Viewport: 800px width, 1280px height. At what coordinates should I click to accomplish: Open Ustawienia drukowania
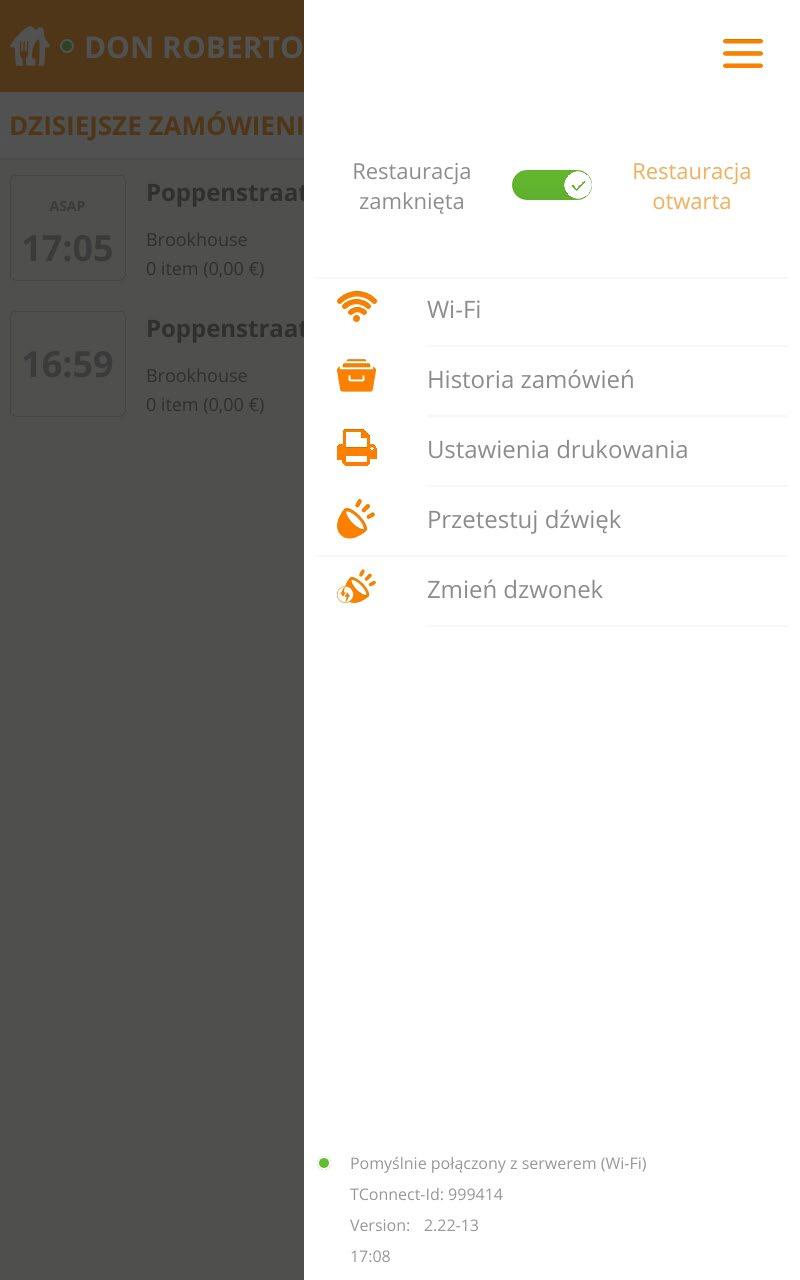coord(556,450)
